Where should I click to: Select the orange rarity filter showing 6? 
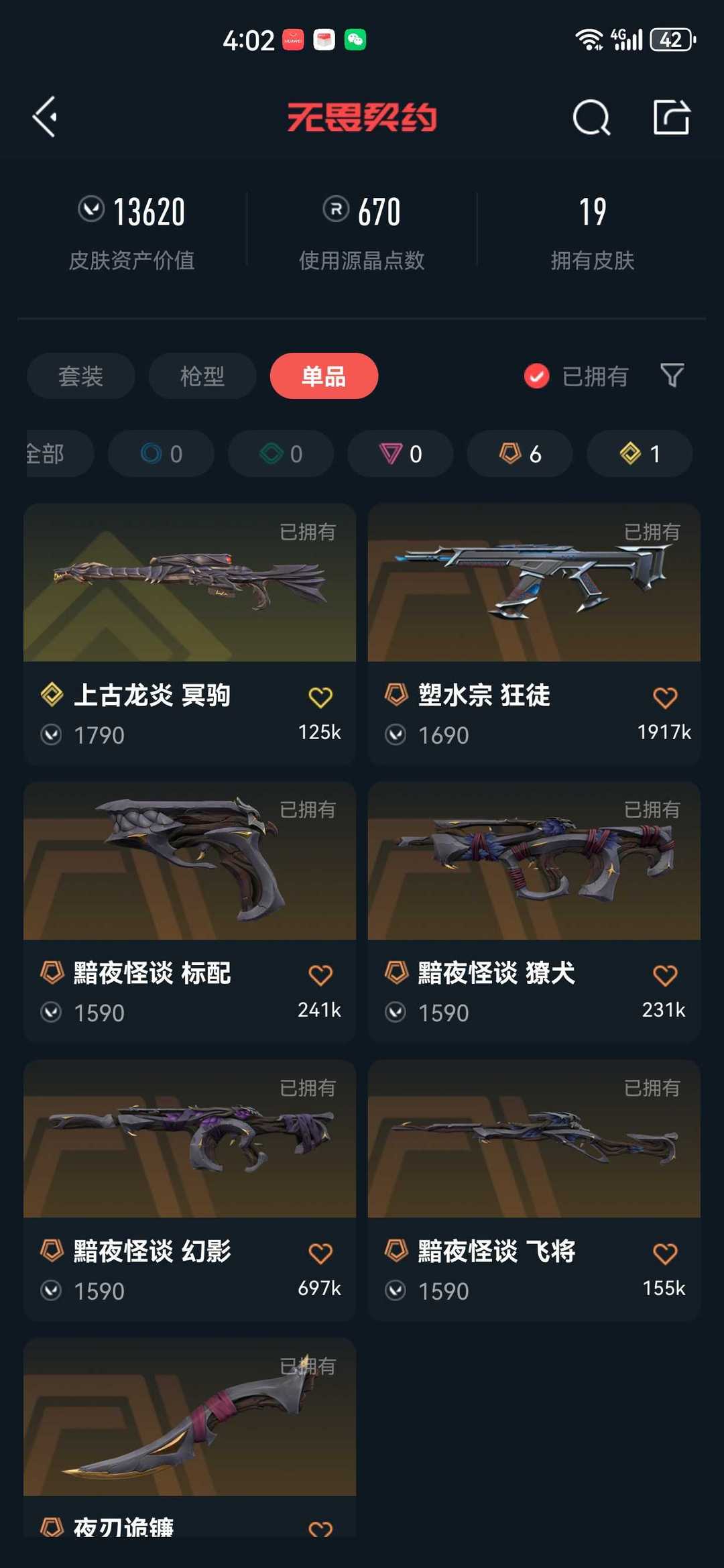519,453
